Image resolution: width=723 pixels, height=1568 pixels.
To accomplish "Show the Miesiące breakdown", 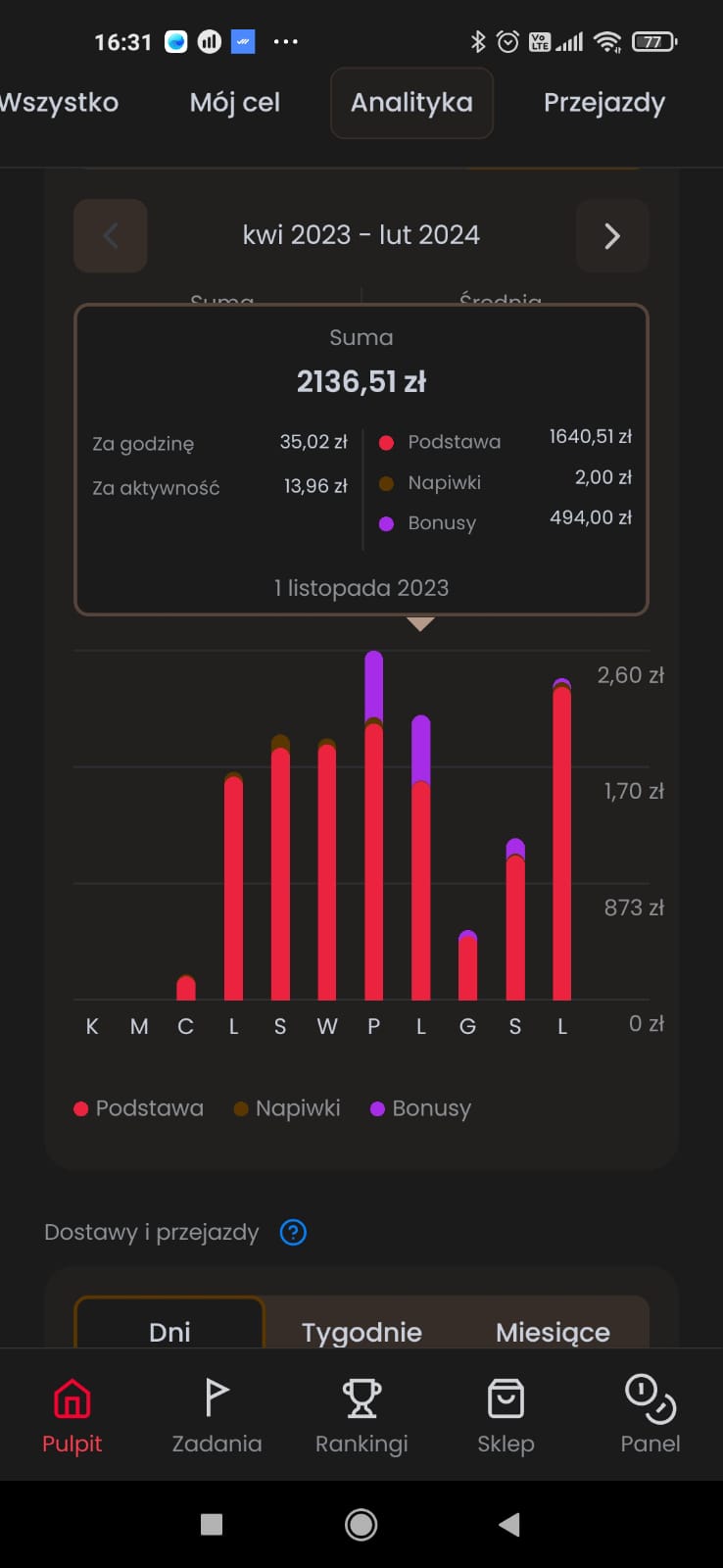I will (553, 1331).
